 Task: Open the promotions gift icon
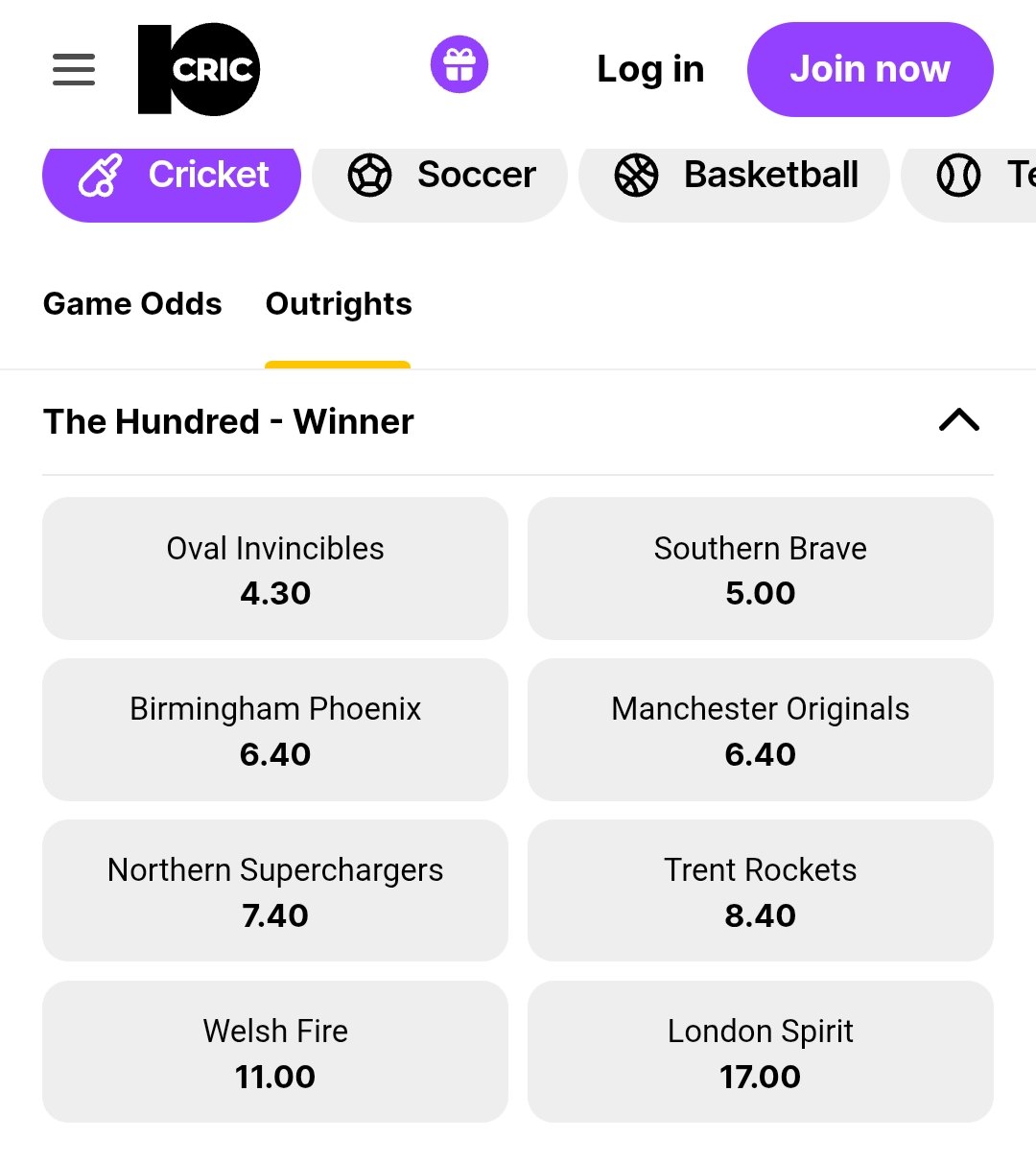tap(459, 63)
